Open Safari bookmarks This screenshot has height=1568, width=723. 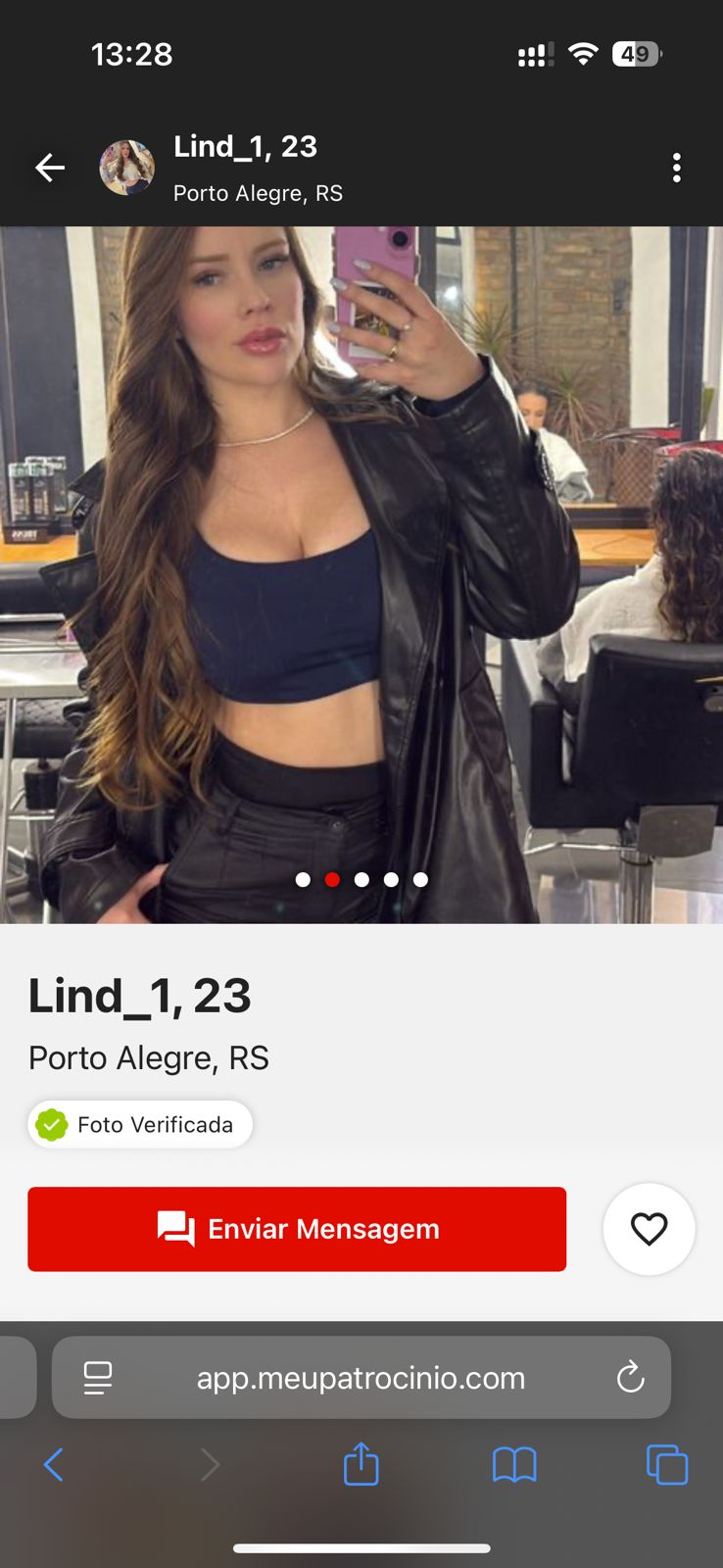point(514,1465)
